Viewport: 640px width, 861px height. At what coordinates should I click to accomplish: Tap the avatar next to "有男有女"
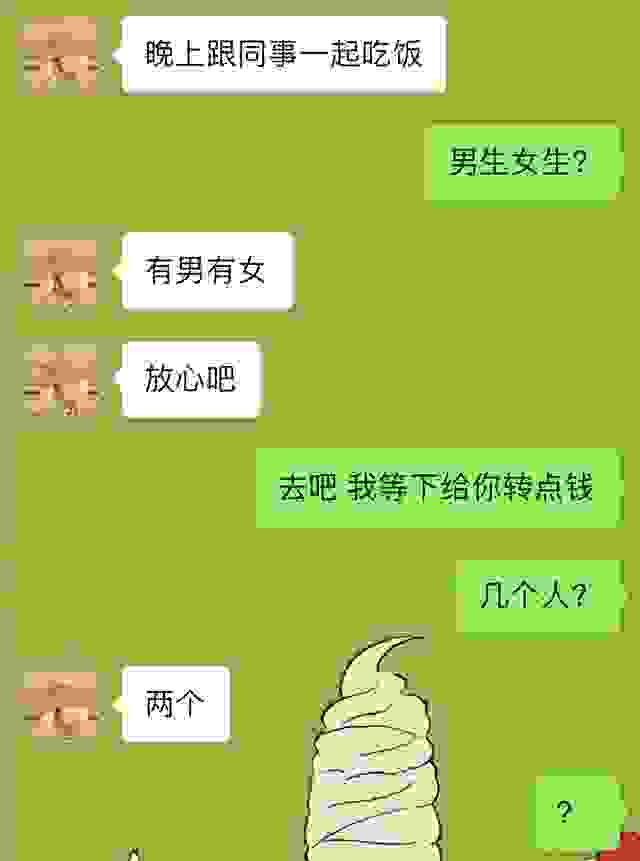60,273
